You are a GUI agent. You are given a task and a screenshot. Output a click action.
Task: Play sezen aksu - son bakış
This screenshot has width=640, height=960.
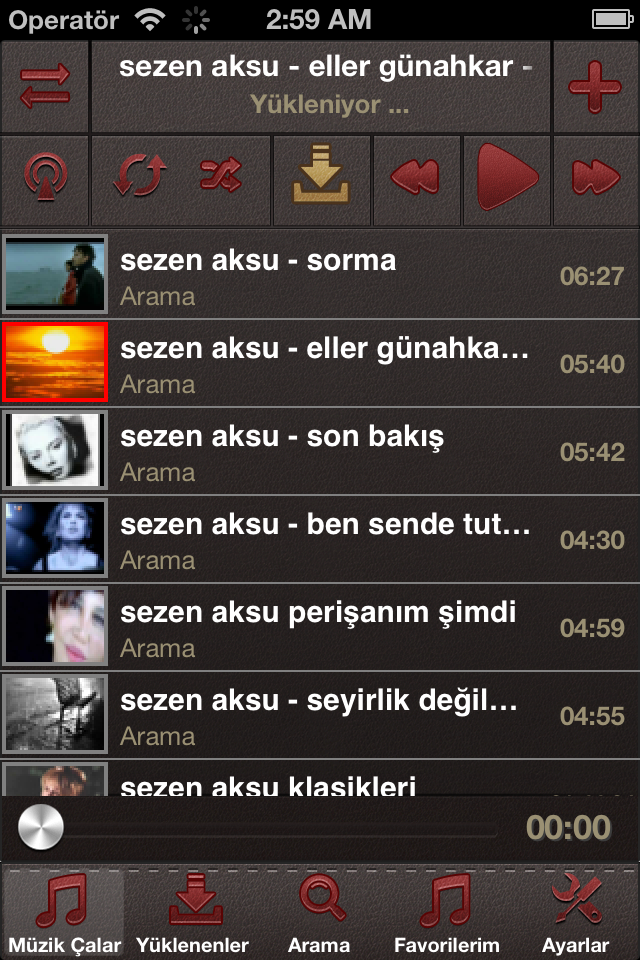(320, 452)
